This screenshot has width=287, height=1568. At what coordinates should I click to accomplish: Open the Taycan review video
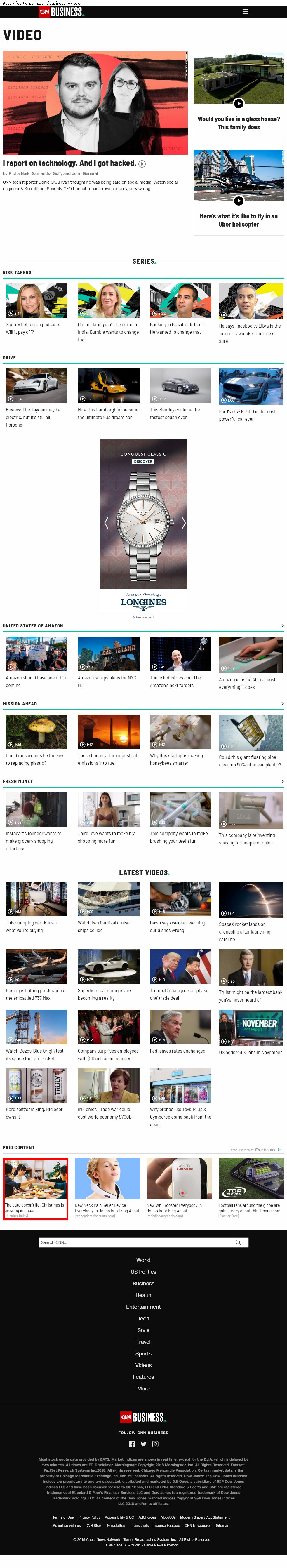(36, 386)
